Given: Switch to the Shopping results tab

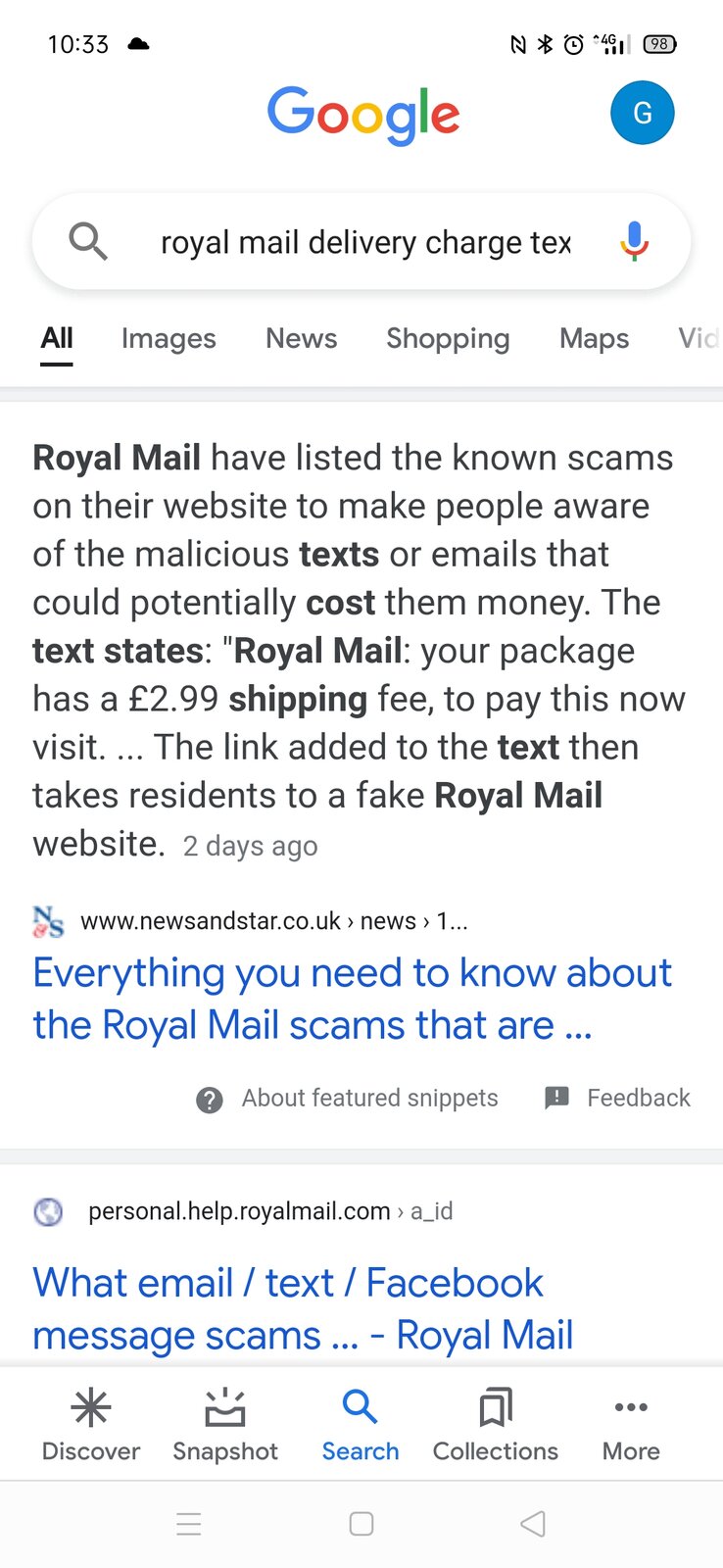Looking at the screenshot, I should [448, 339].
